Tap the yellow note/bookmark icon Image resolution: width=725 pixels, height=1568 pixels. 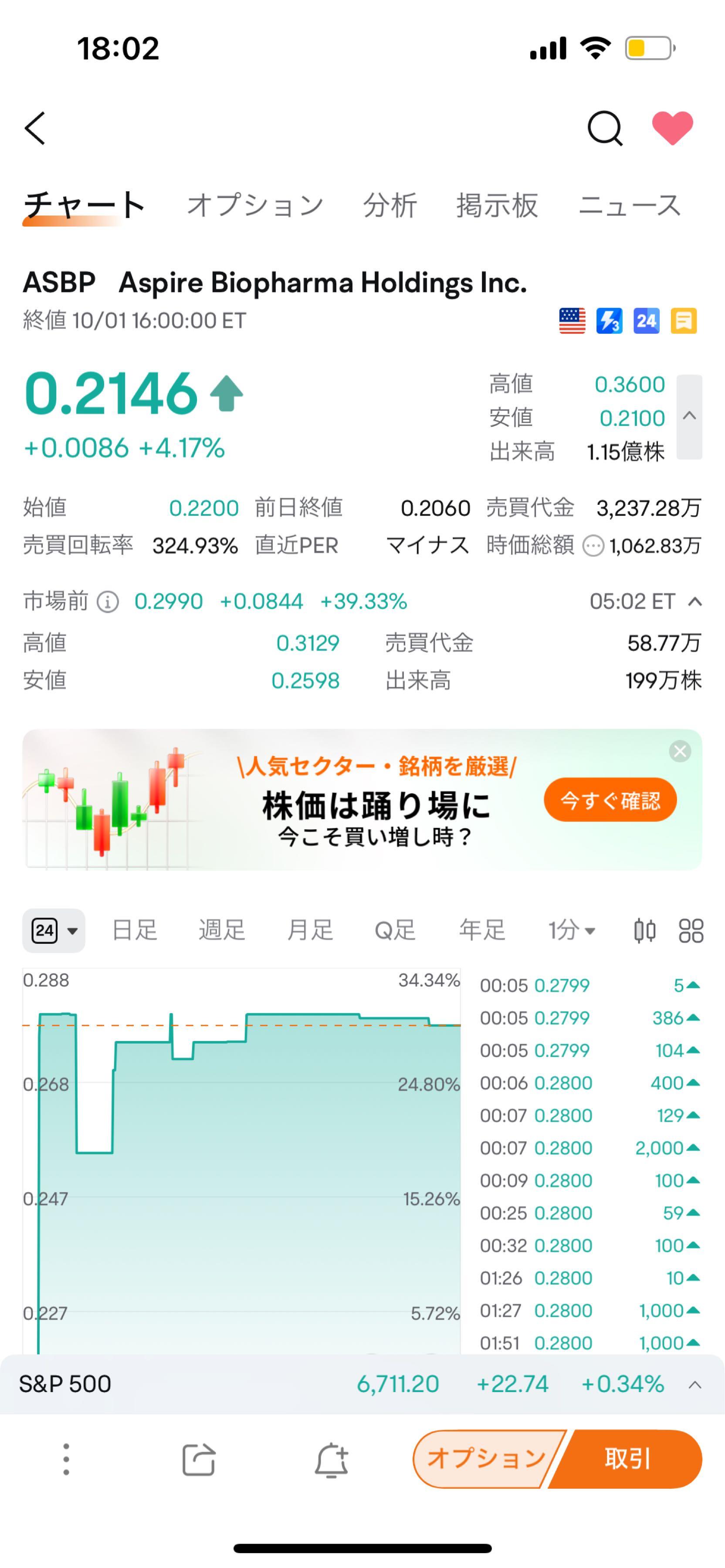[684, 321]
